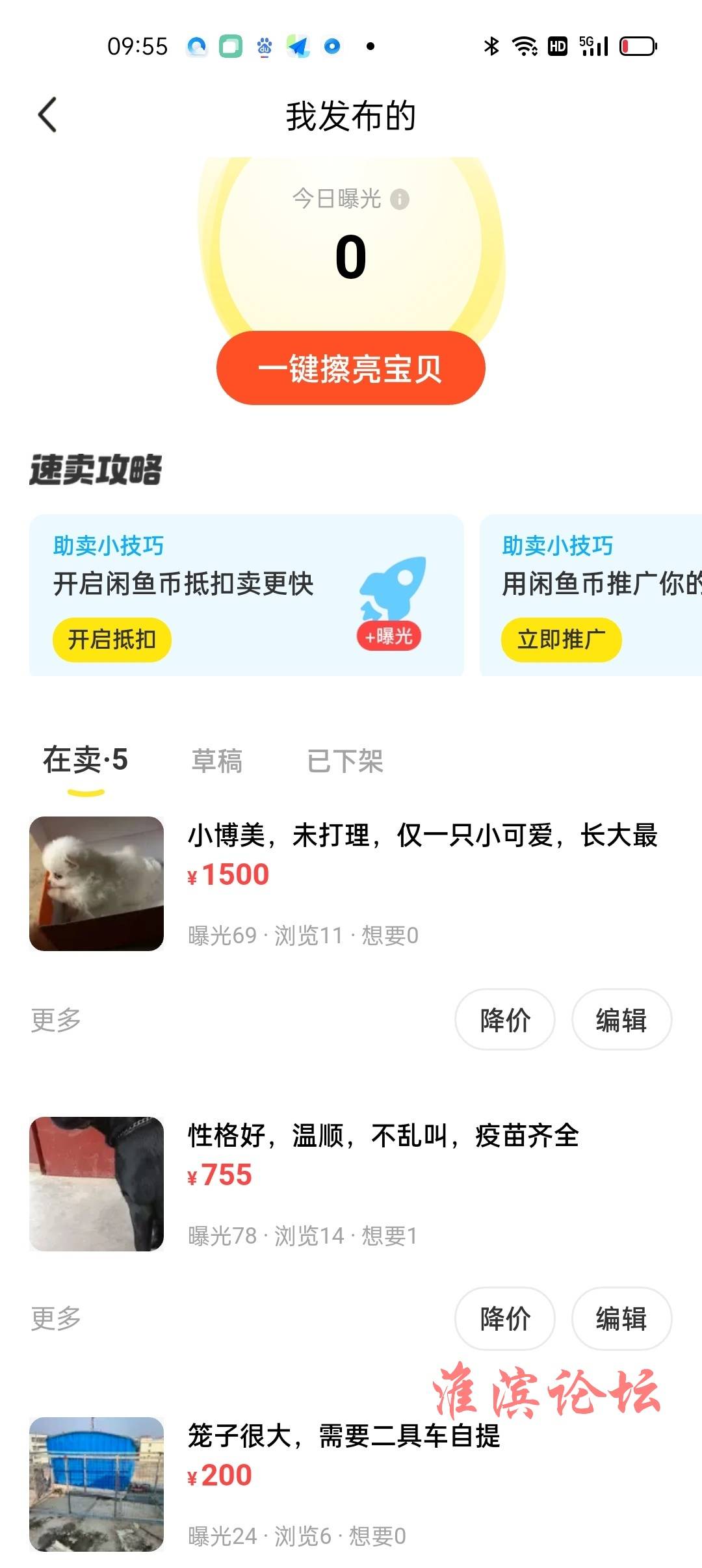Tap 更多 under the ¥755 listing
Image resolution: width=702 pixels, height=1568 pixels.
[56, 1318]
